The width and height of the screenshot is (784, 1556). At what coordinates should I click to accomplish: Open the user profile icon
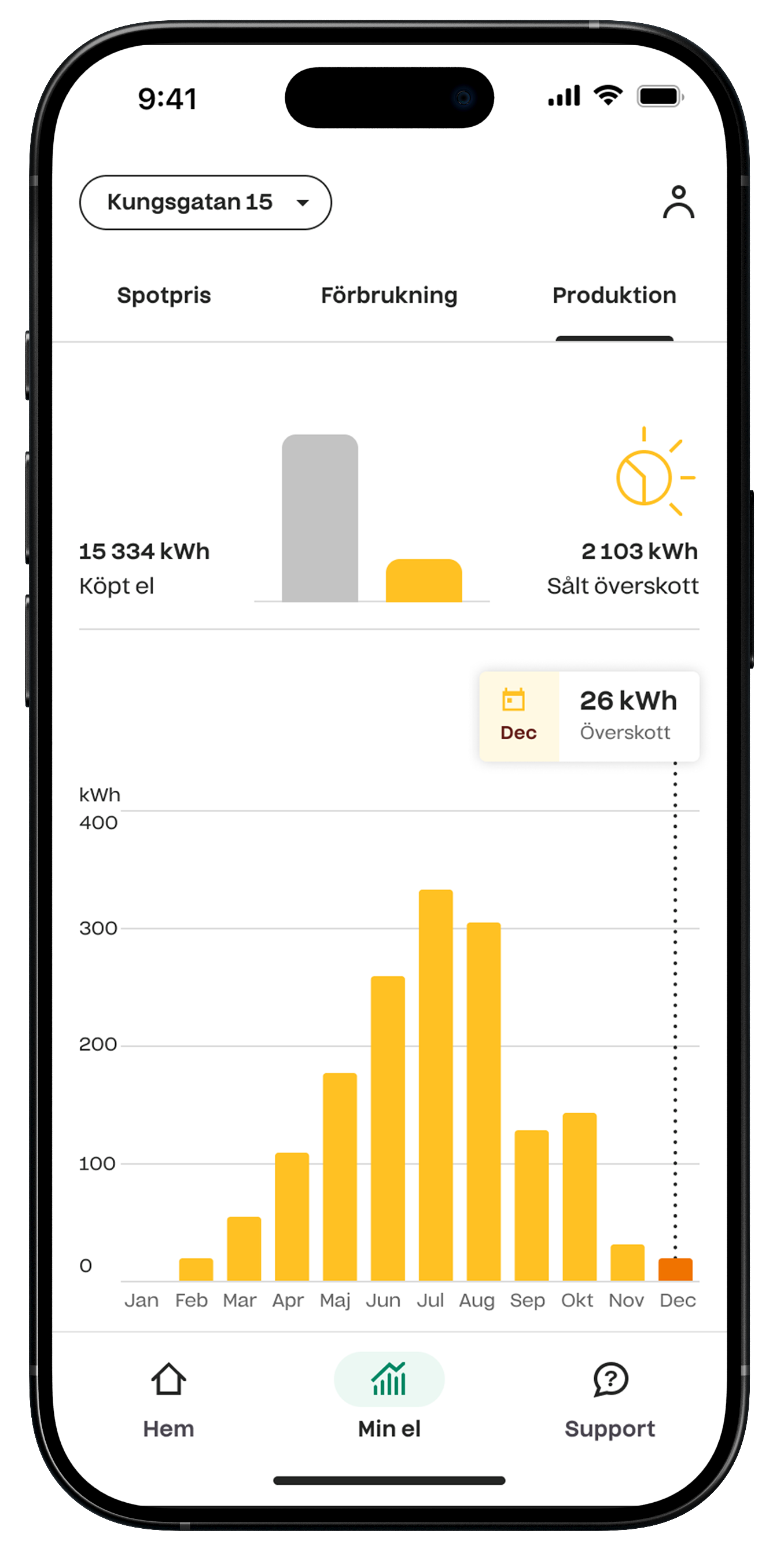tap(678, 202)
